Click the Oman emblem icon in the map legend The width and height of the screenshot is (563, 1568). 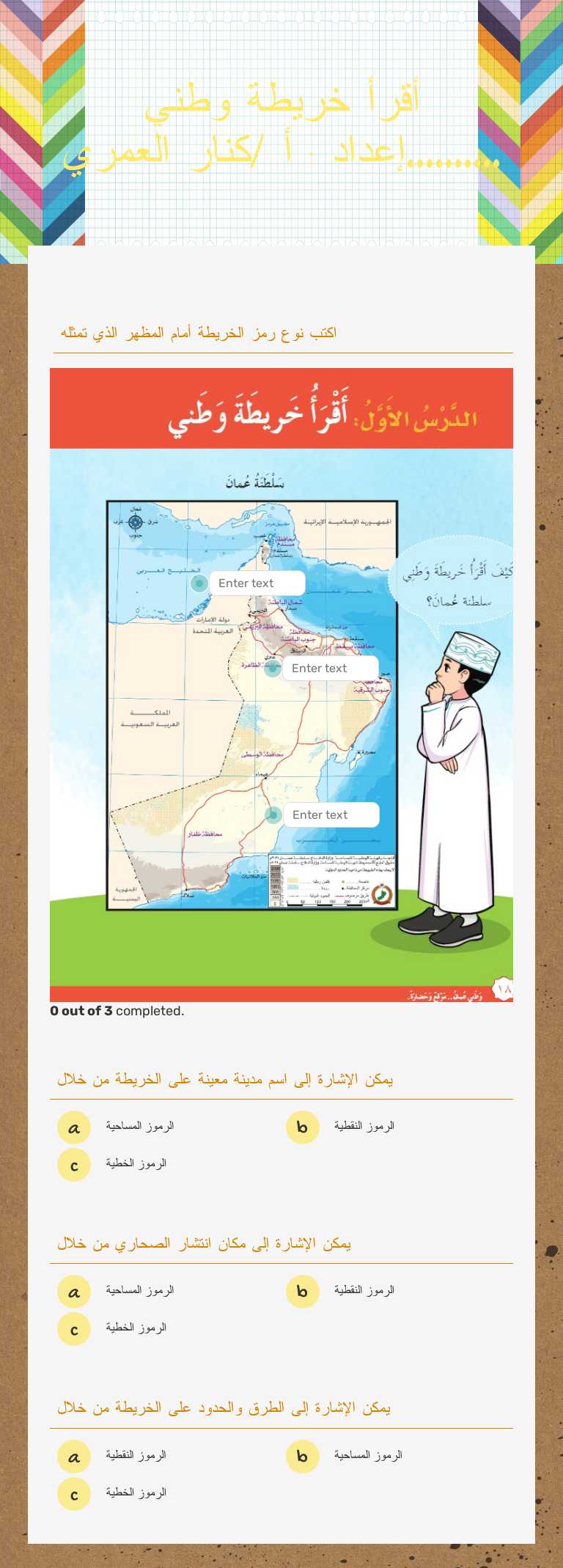pos(382,893)
